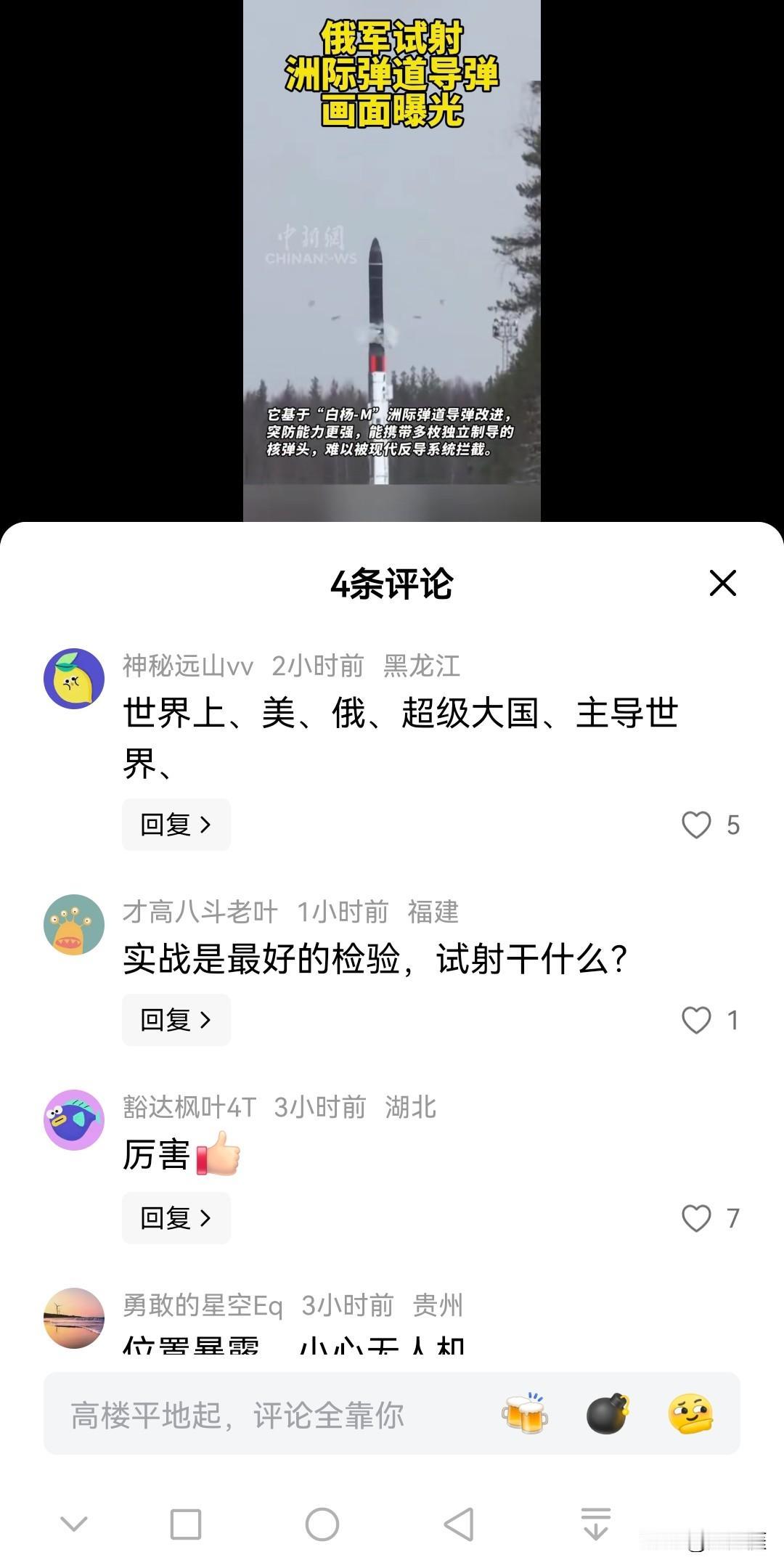Tap the video above the comments
The height and width of the screenshot is (1568, 784).
pyautogui.click(x=392, y=290)
